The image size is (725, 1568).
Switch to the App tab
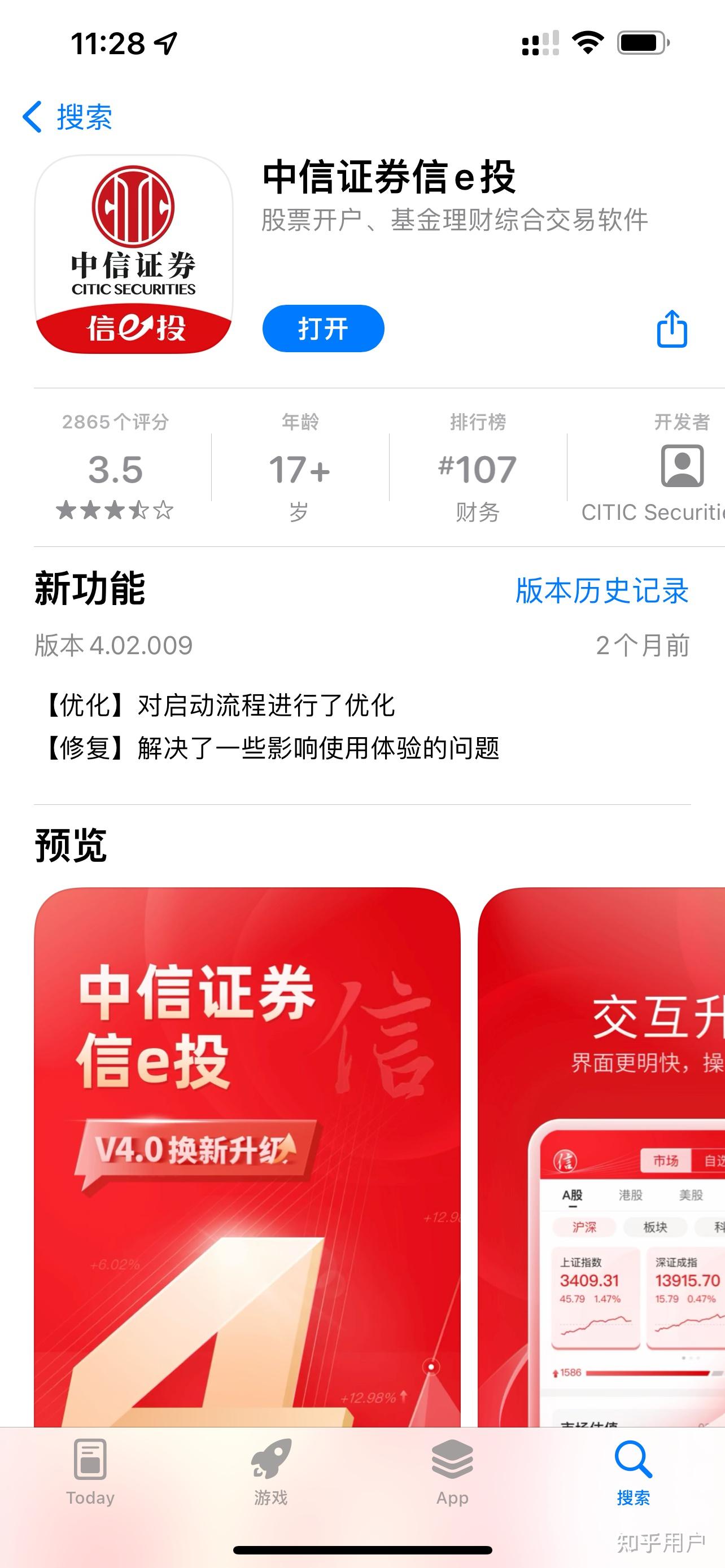[x=452, y=1472]
